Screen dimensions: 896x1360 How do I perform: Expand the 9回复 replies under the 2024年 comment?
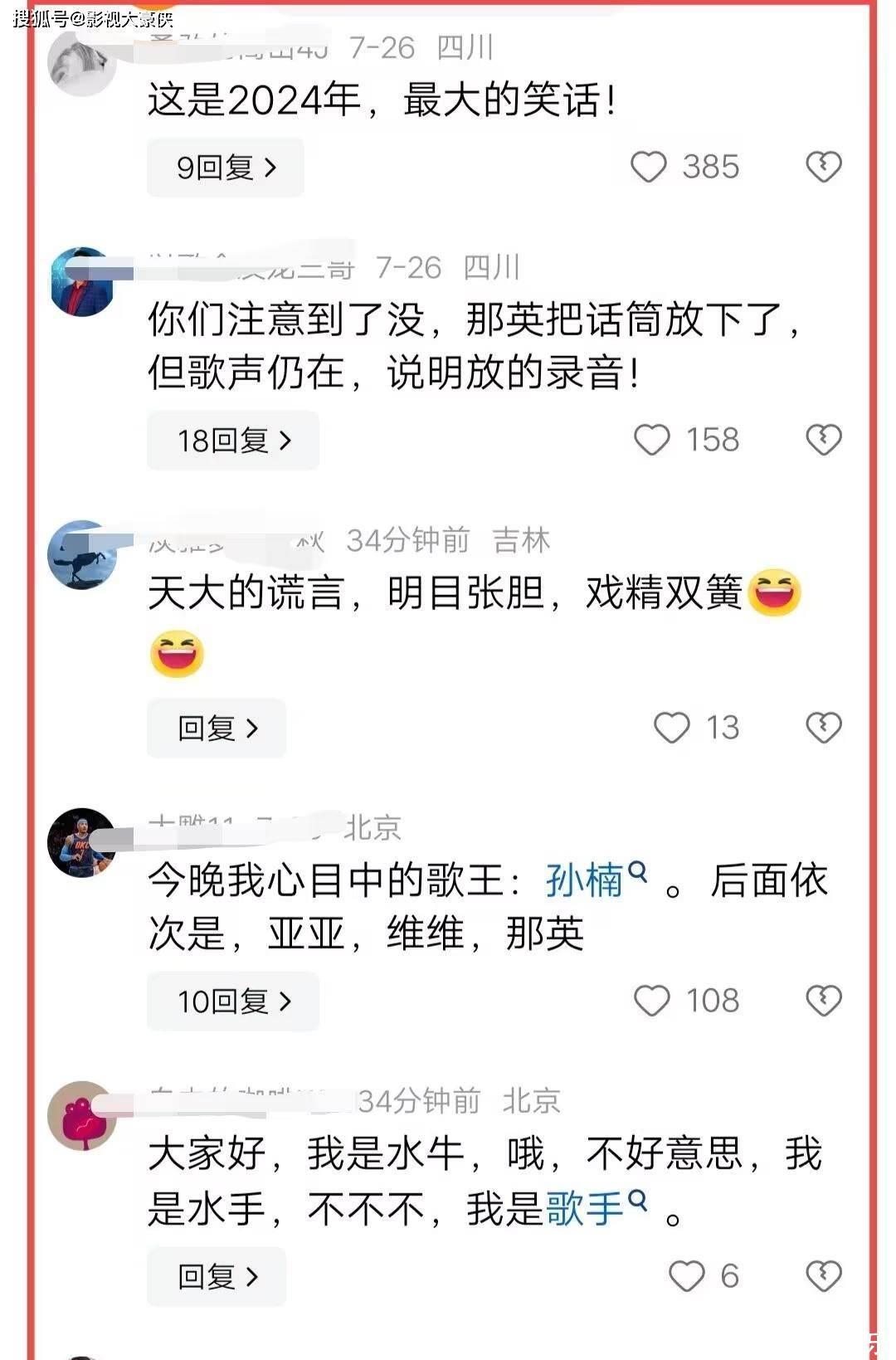pyautogui.click(x=225, y=168)
